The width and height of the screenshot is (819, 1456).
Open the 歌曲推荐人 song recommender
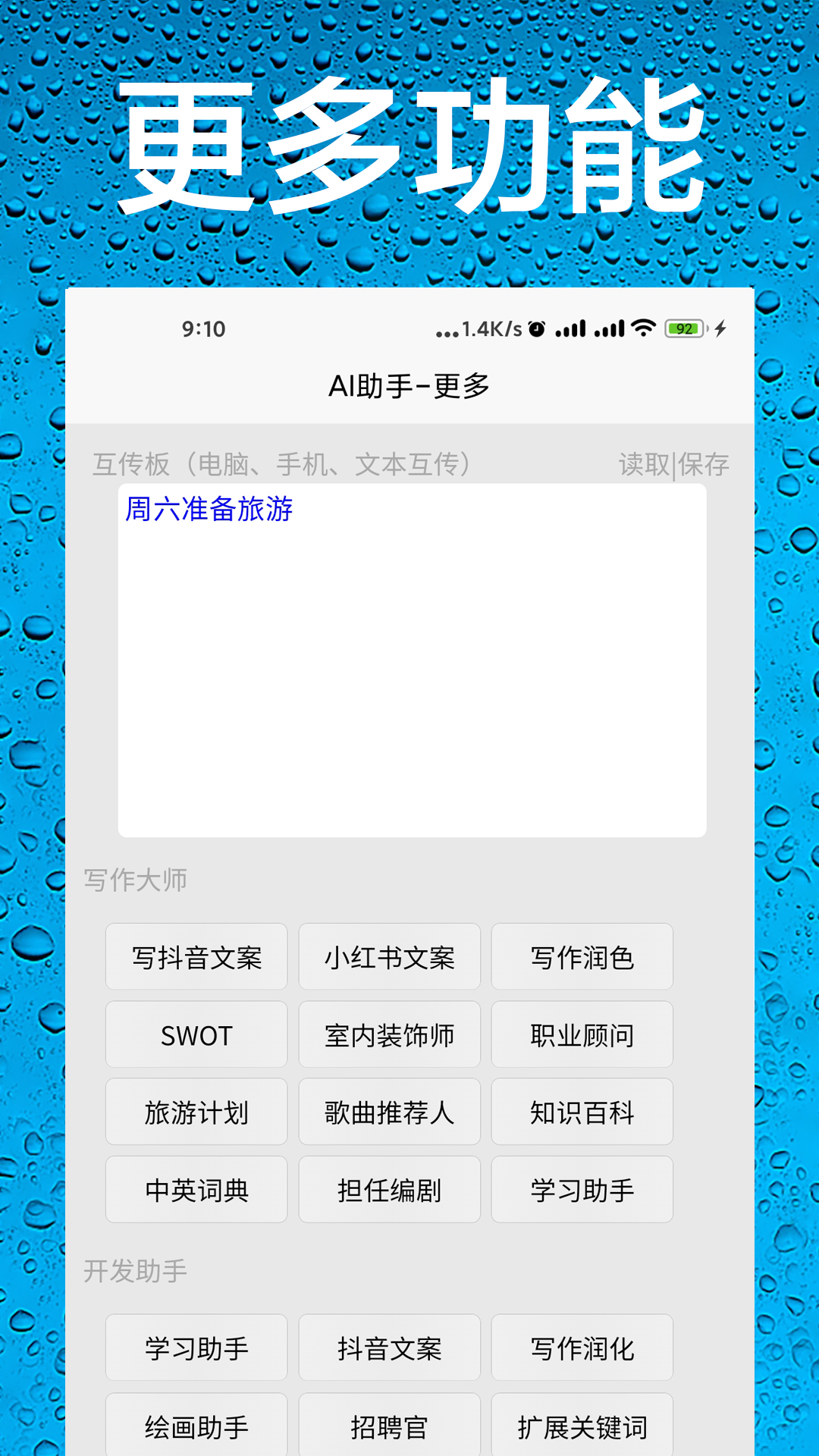point(389,1112)
